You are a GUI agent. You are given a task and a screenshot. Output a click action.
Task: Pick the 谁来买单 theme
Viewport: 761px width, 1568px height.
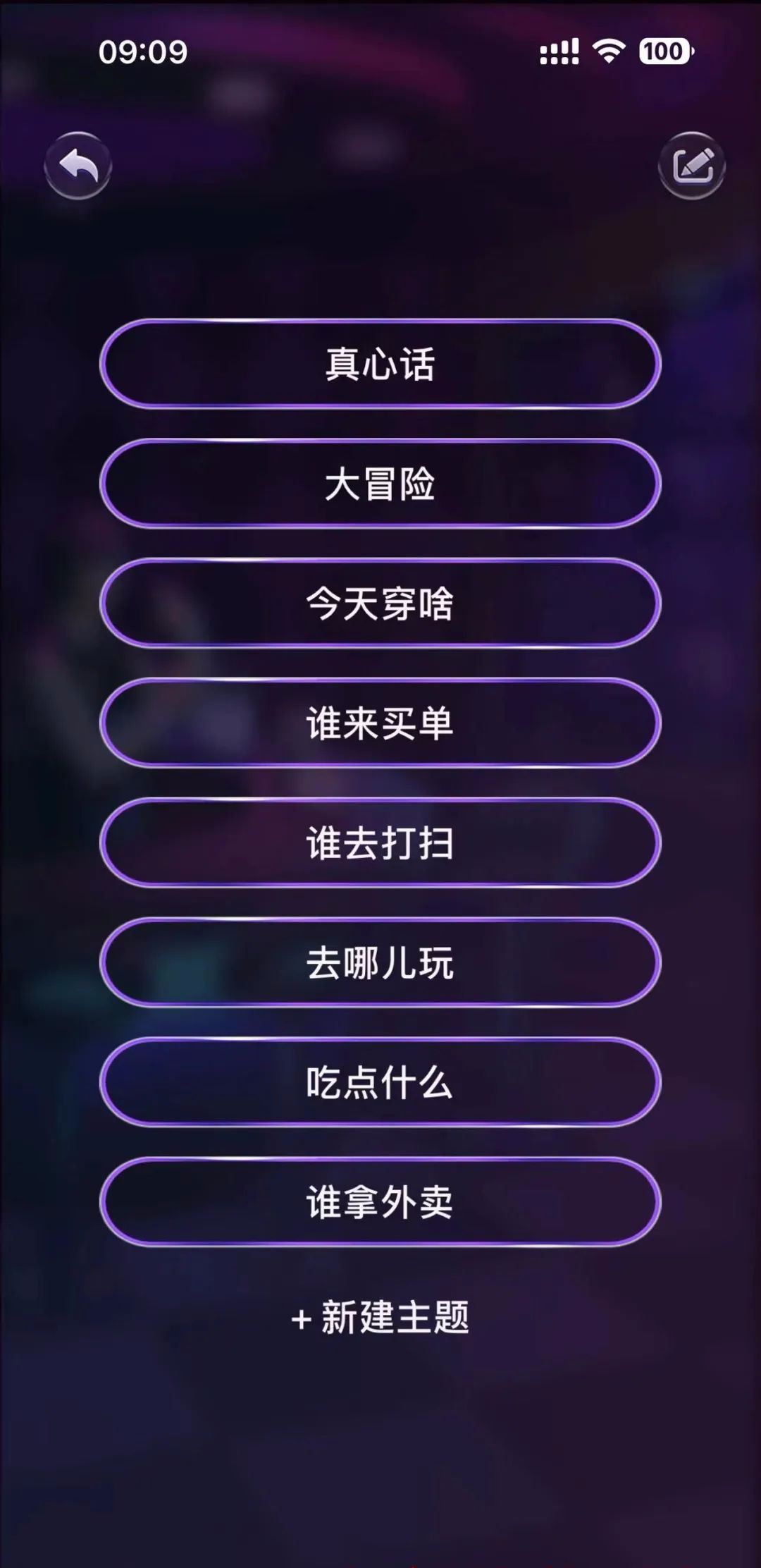[x=380, y=723]
